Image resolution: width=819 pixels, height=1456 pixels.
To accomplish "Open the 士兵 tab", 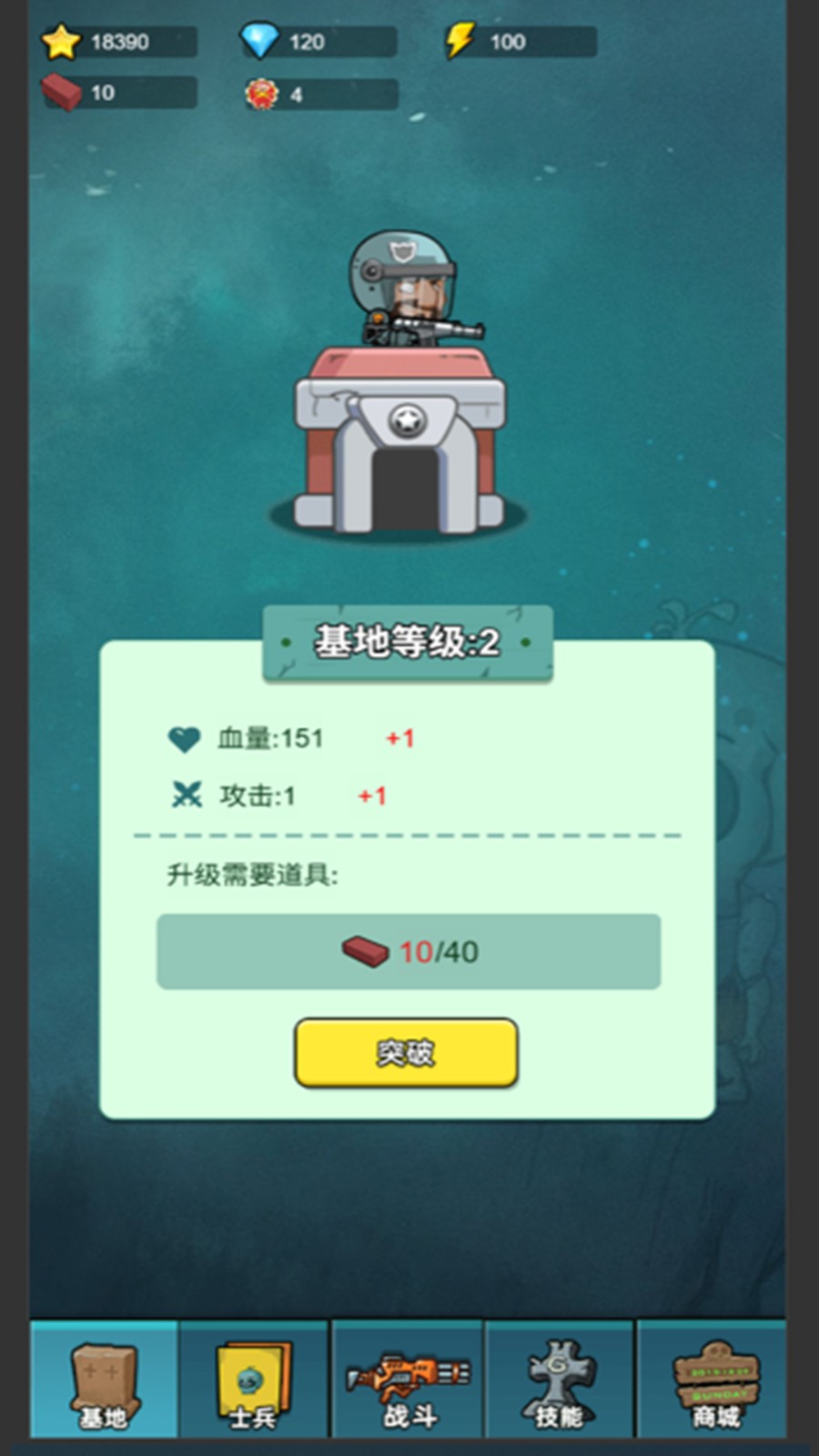I will pyautogui.click(x=254, y=1380).
